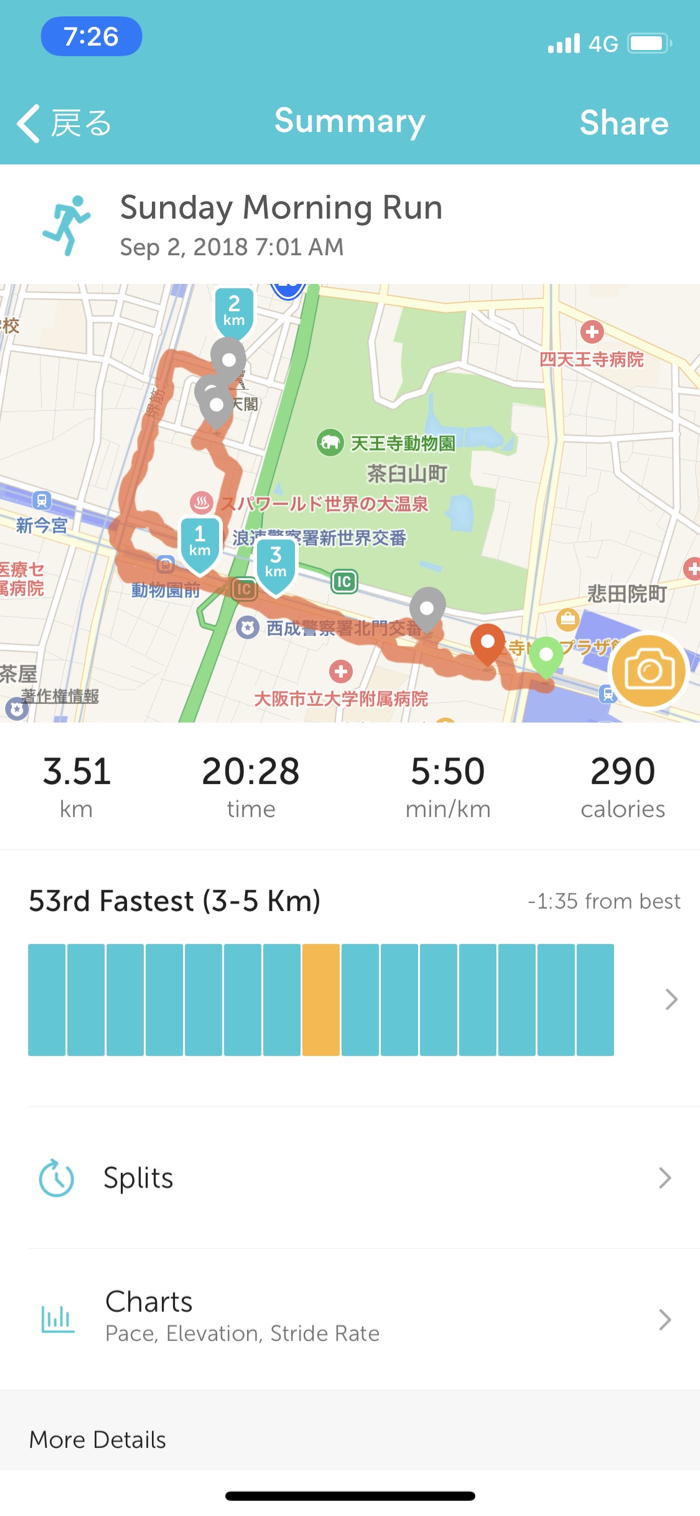Open the Splits row

[350, 1178]
